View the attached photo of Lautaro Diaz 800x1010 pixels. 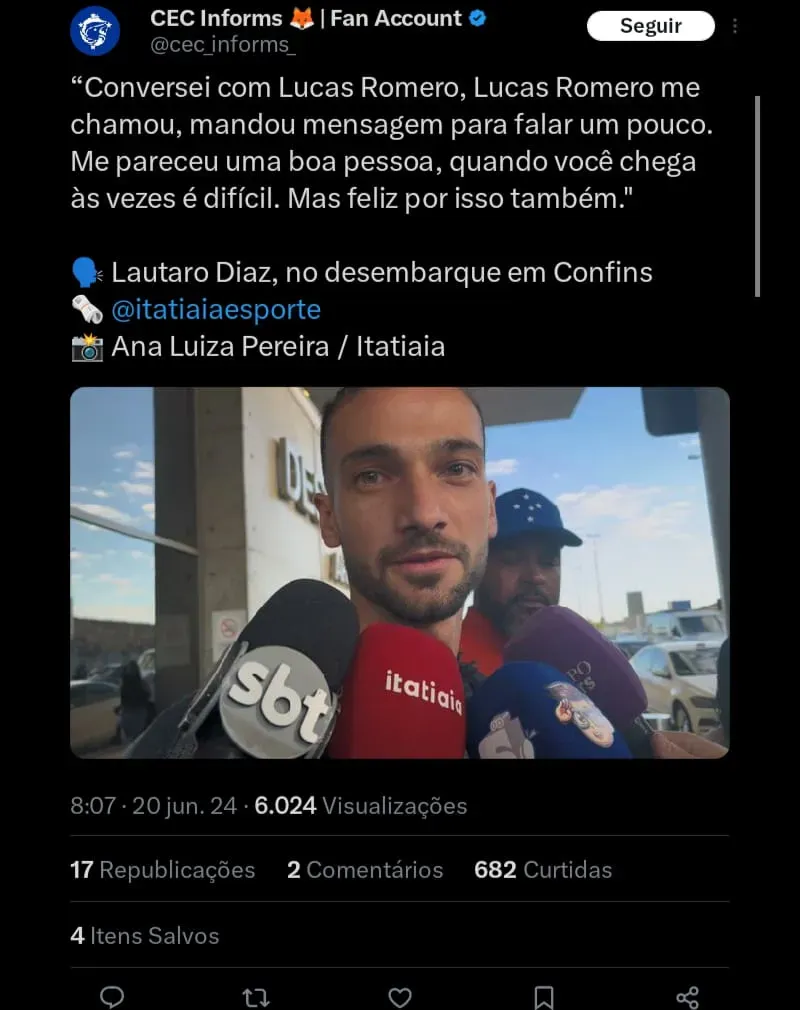point(399,572)
